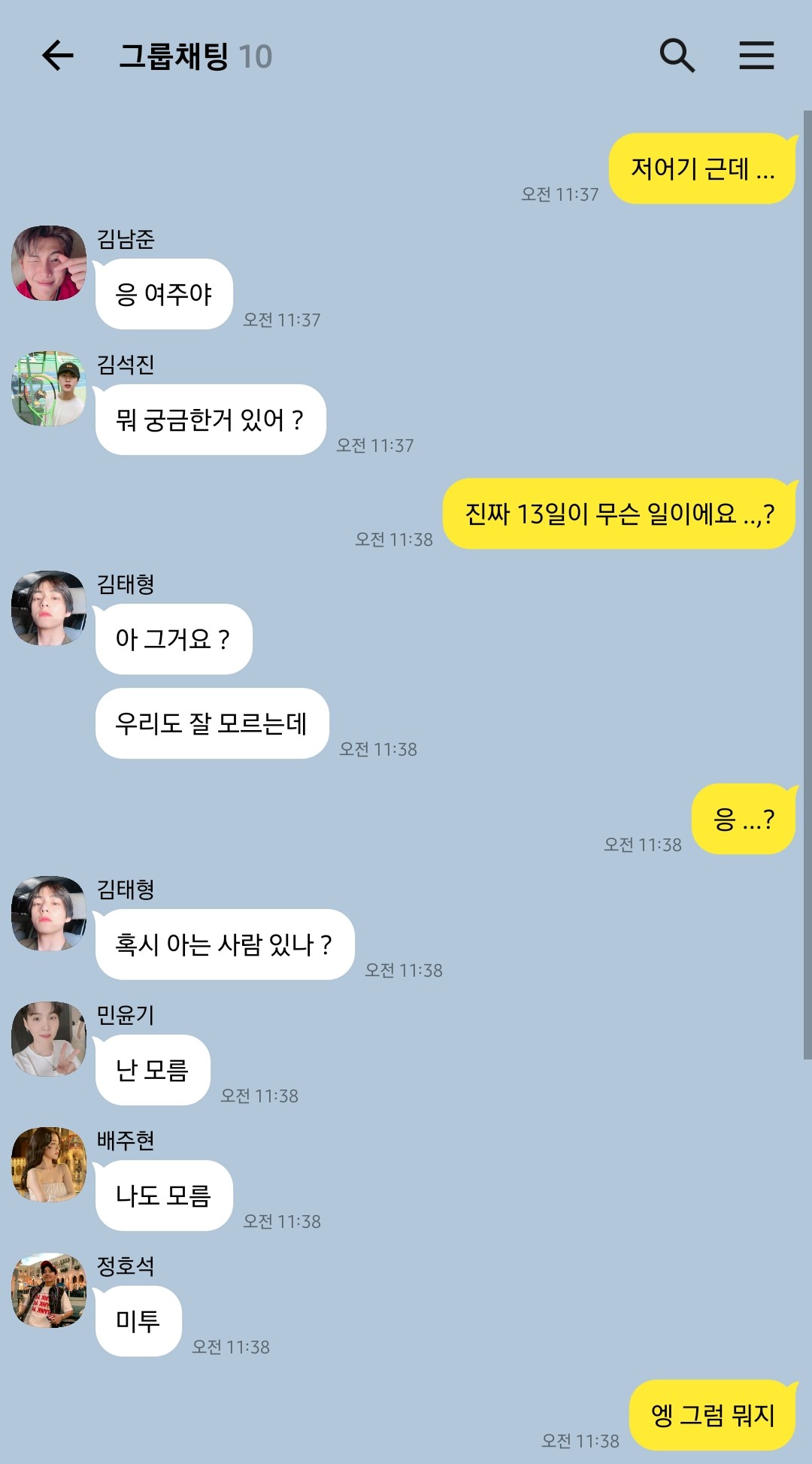The height and width of the screenshot is (1464, 812).
Task: Go back from the group chat
Action: [x=57, y=56]
